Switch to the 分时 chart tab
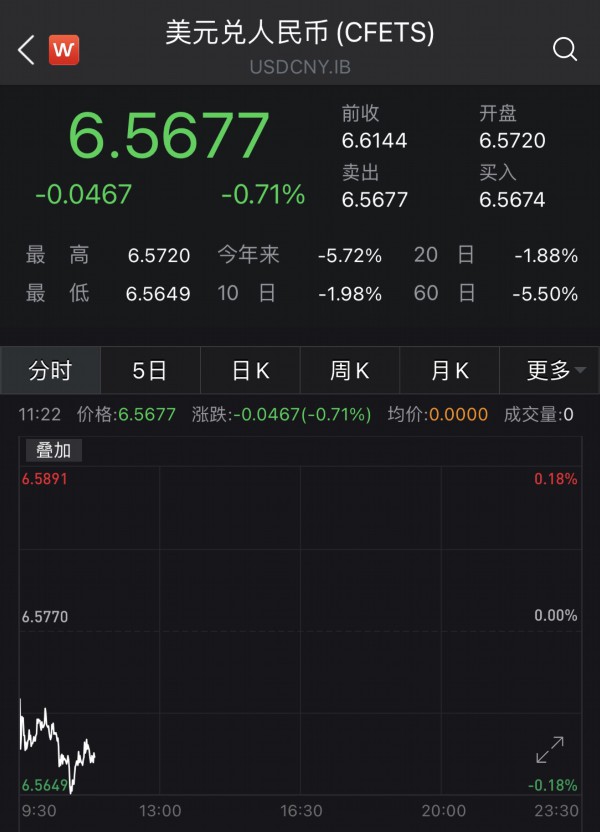Image resolution: width=600 pixels, height=832 pixels. [50, 371]
